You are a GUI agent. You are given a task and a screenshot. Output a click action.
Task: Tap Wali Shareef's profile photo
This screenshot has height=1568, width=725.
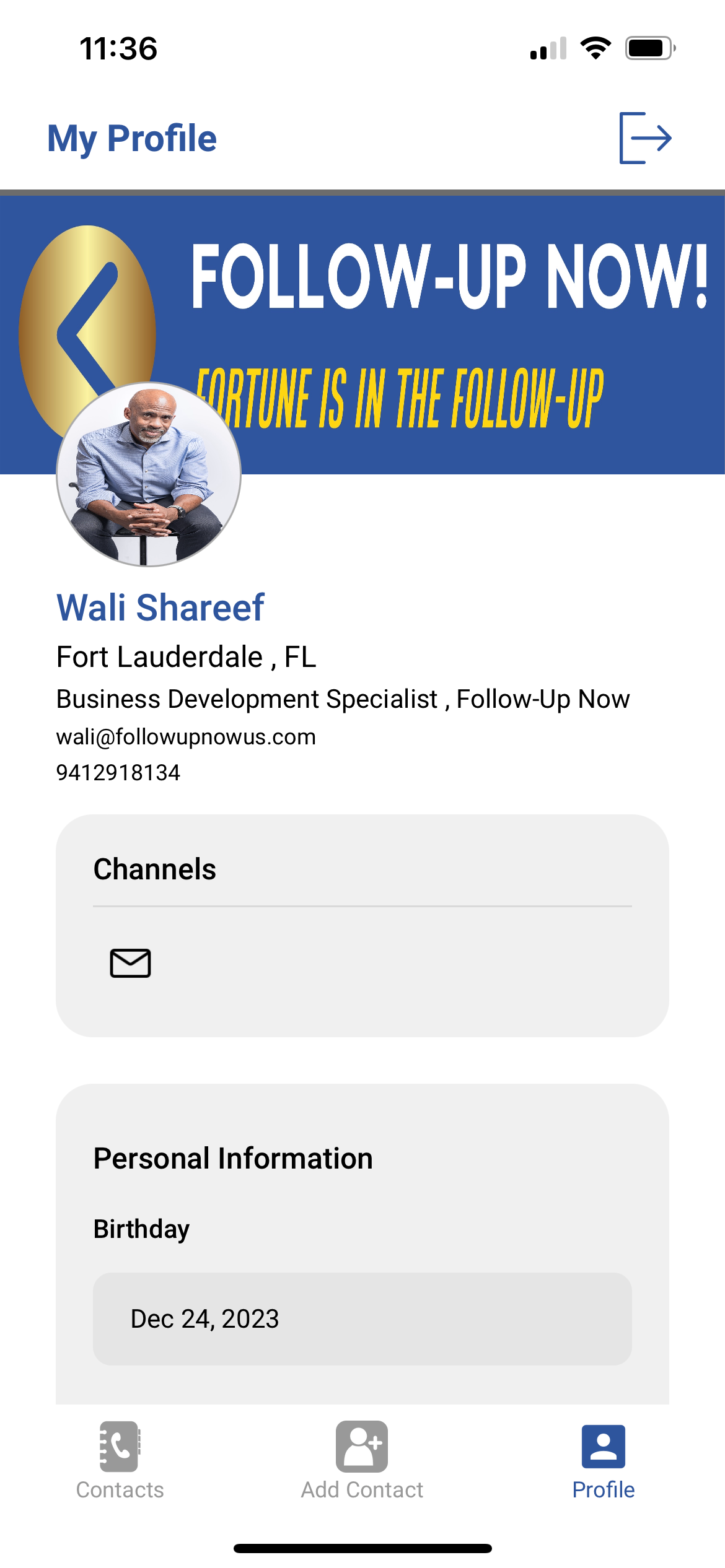pos(149,474)
